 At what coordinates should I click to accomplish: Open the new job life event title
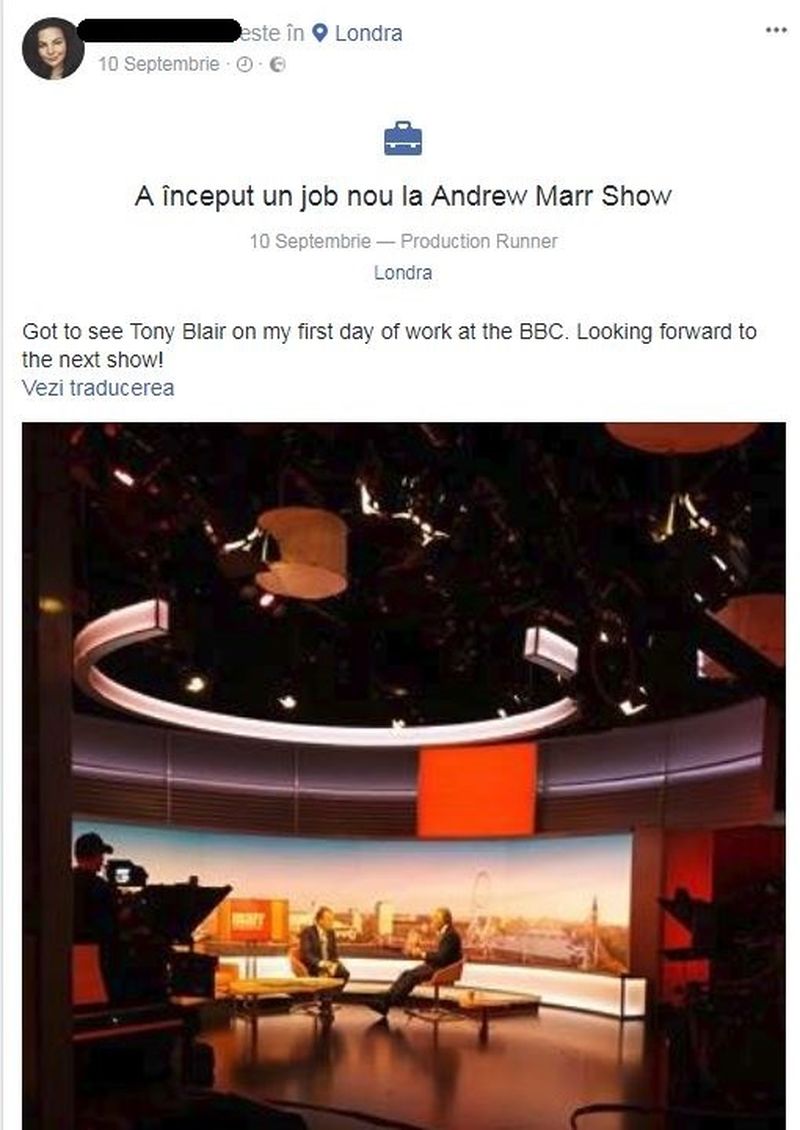403,196
